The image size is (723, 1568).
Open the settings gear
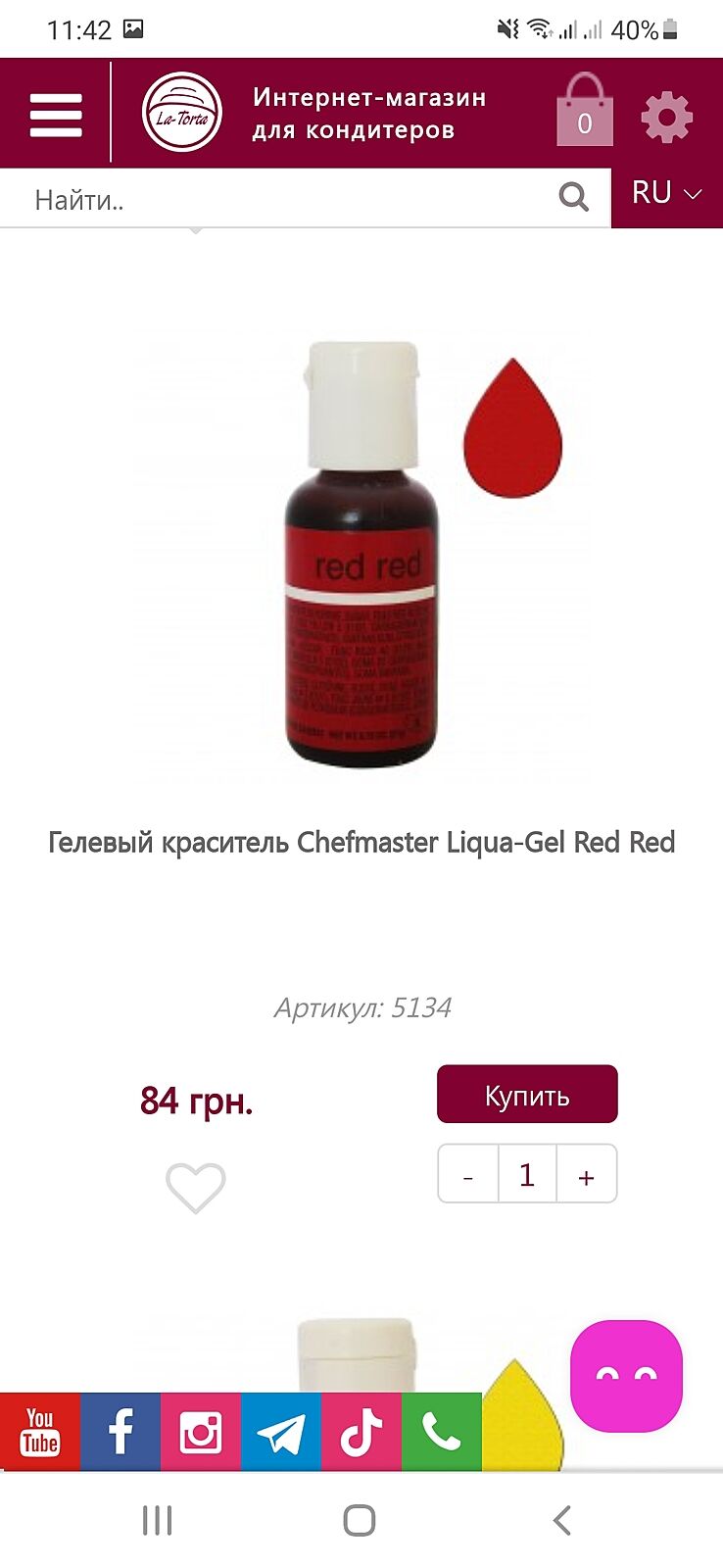(x=667, y=117)
